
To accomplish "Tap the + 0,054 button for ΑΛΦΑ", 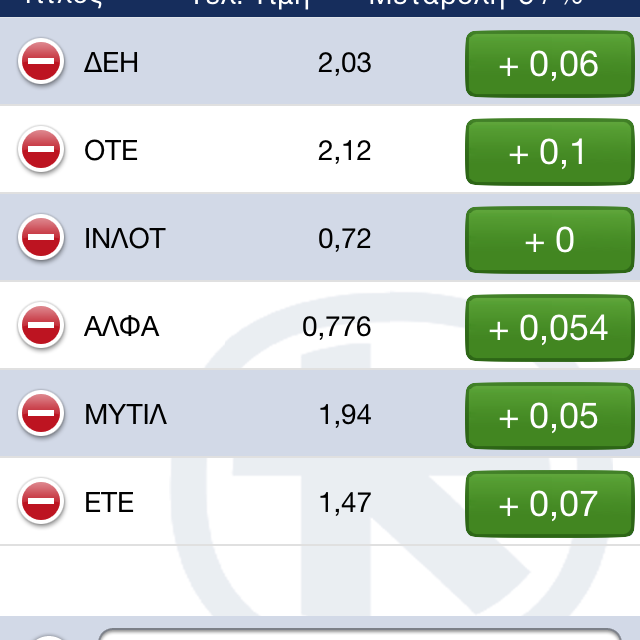I will coord(549,327).
